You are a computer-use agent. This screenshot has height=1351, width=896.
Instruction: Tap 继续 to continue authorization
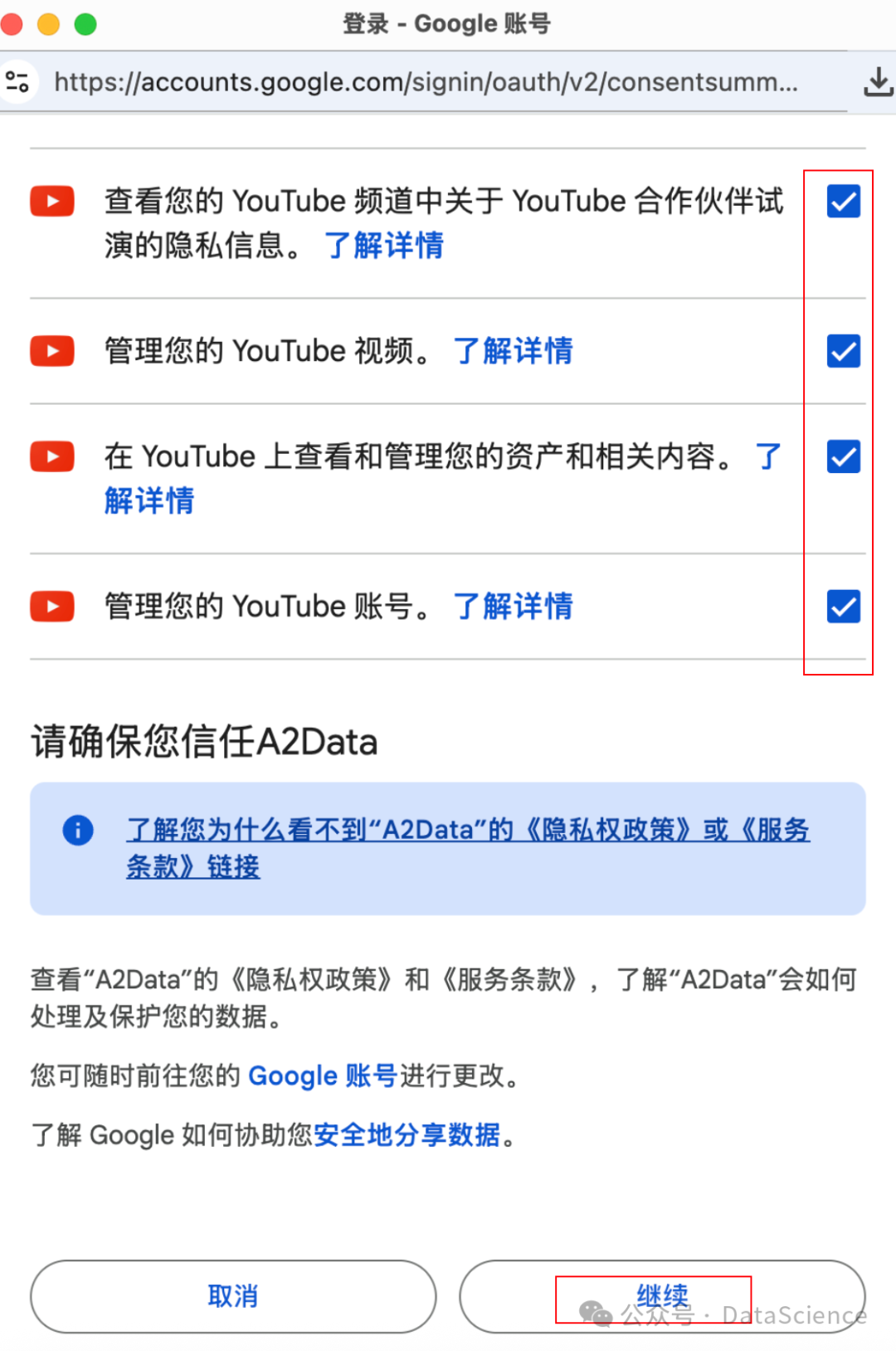662,1296
